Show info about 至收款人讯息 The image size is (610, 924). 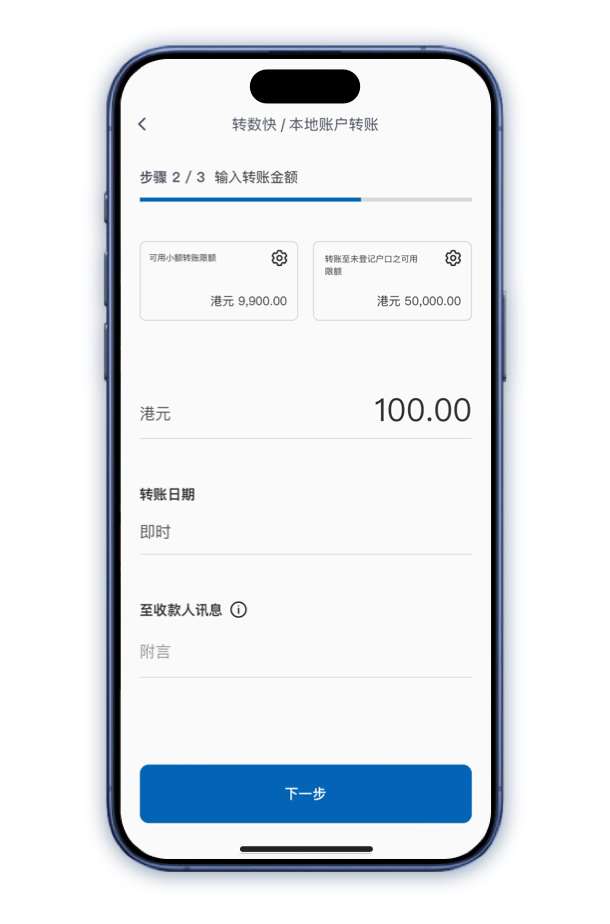coord(238,610)
